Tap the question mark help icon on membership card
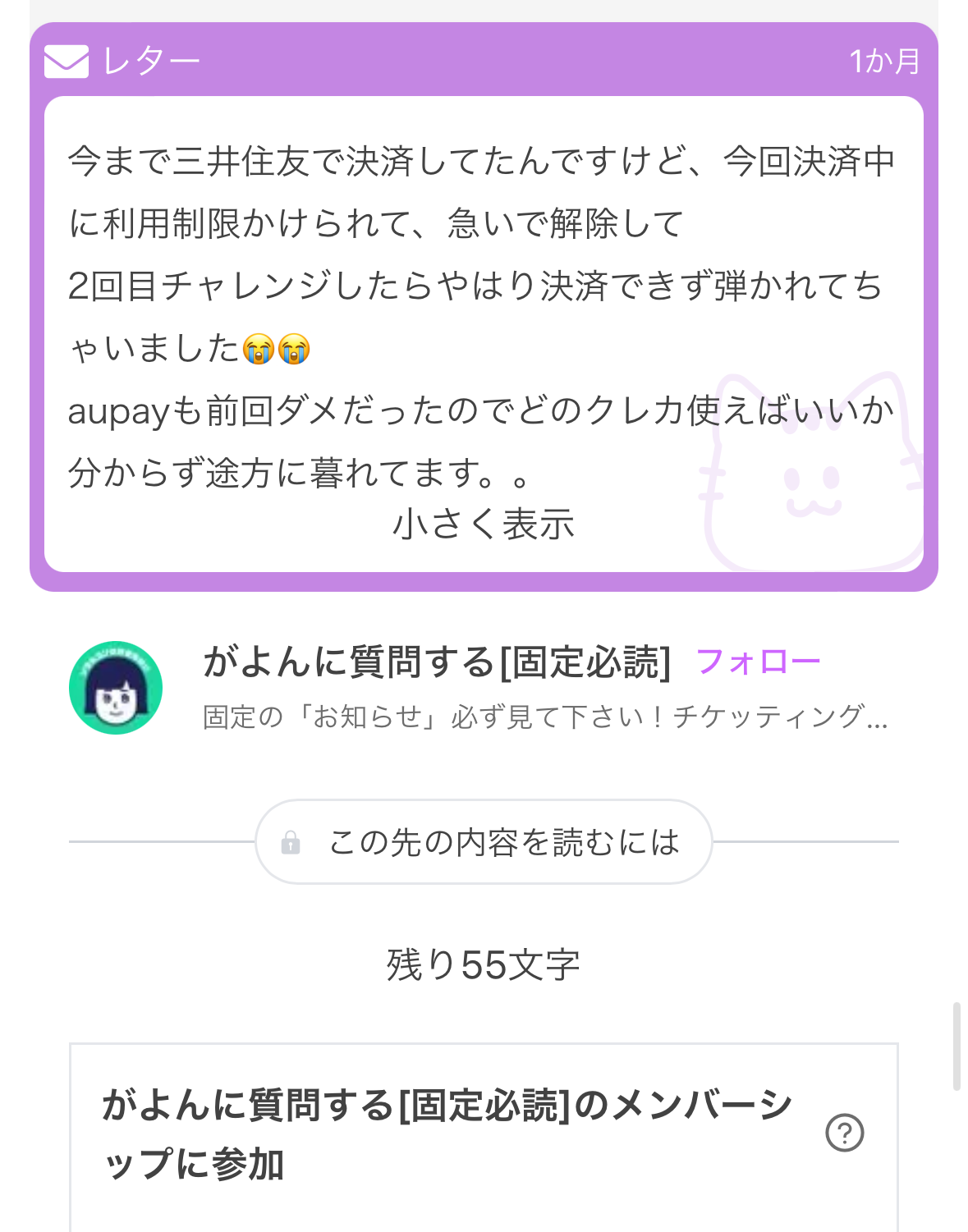Screen dimensions: 968x1232 click(x=844, y=1134)
